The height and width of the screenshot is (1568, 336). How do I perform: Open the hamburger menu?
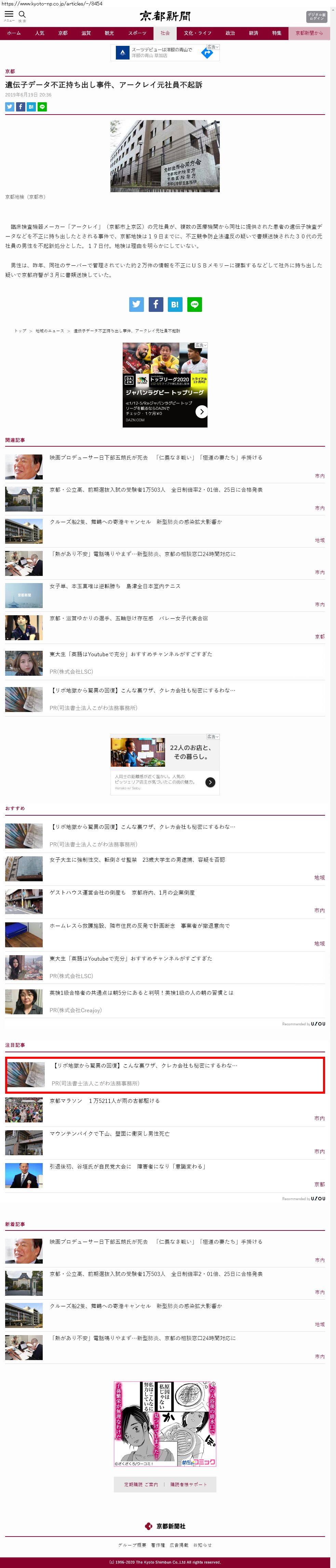(x=9, y=15)
